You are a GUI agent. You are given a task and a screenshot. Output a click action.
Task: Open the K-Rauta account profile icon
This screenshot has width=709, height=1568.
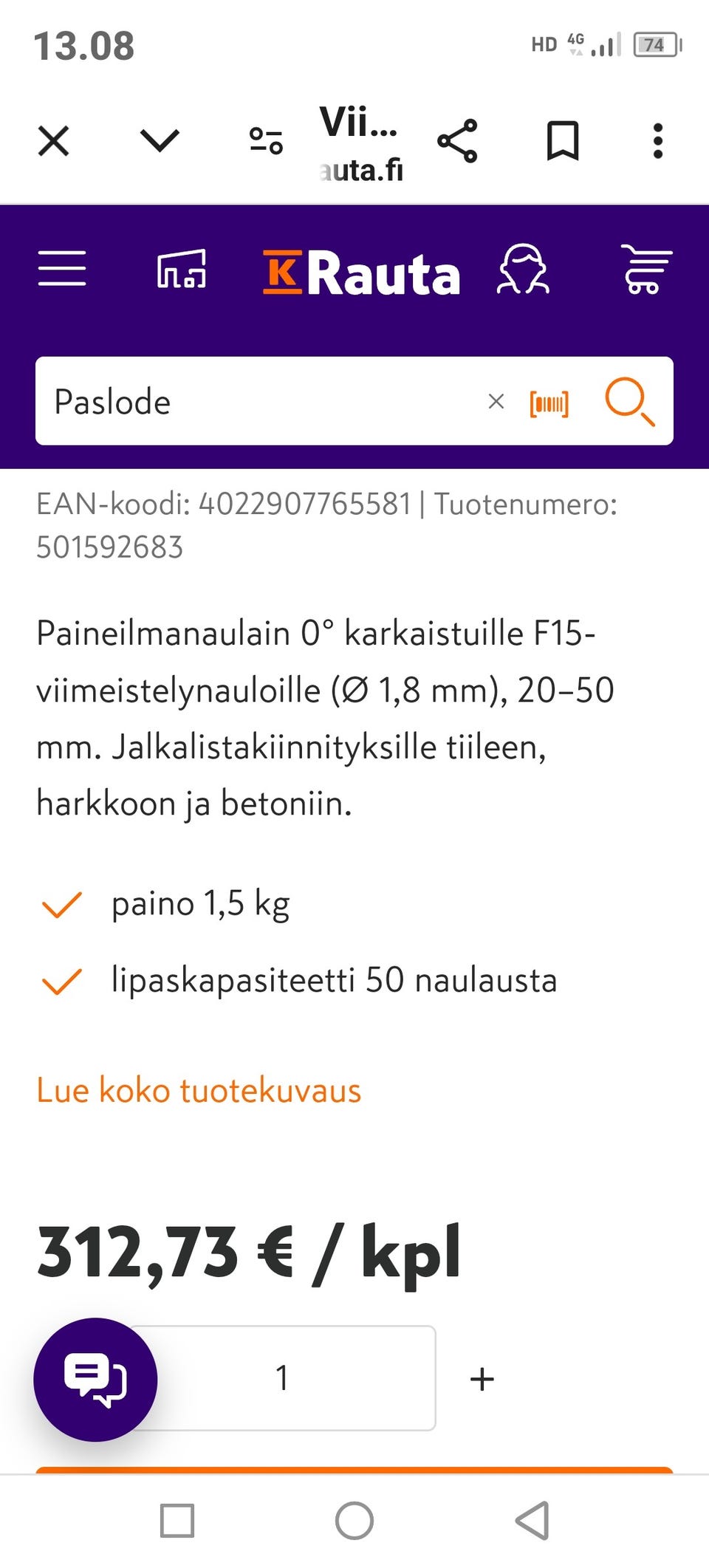click(x=524, y=270)
